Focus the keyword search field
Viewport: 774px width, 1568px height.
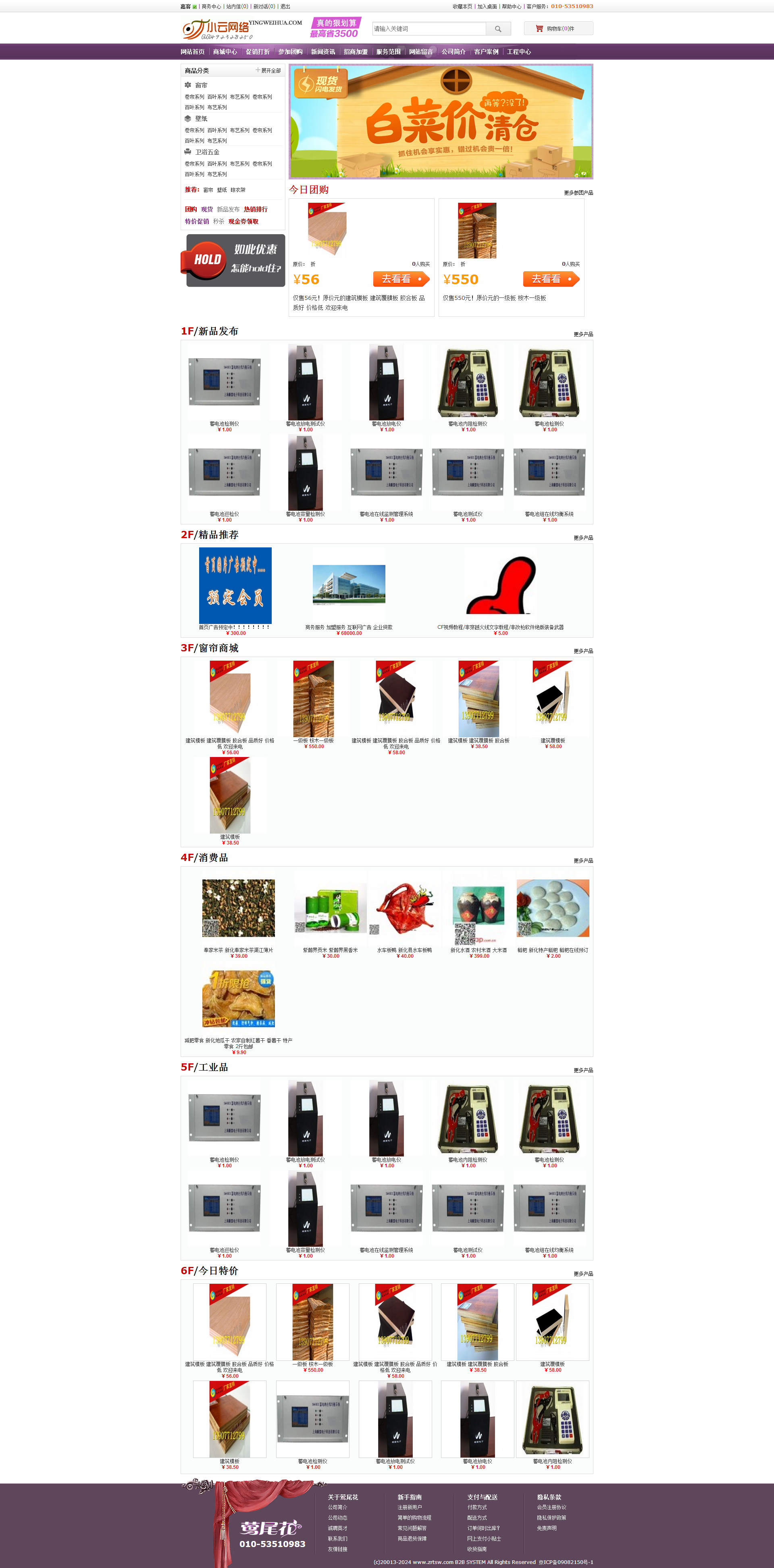coord(429,29)
